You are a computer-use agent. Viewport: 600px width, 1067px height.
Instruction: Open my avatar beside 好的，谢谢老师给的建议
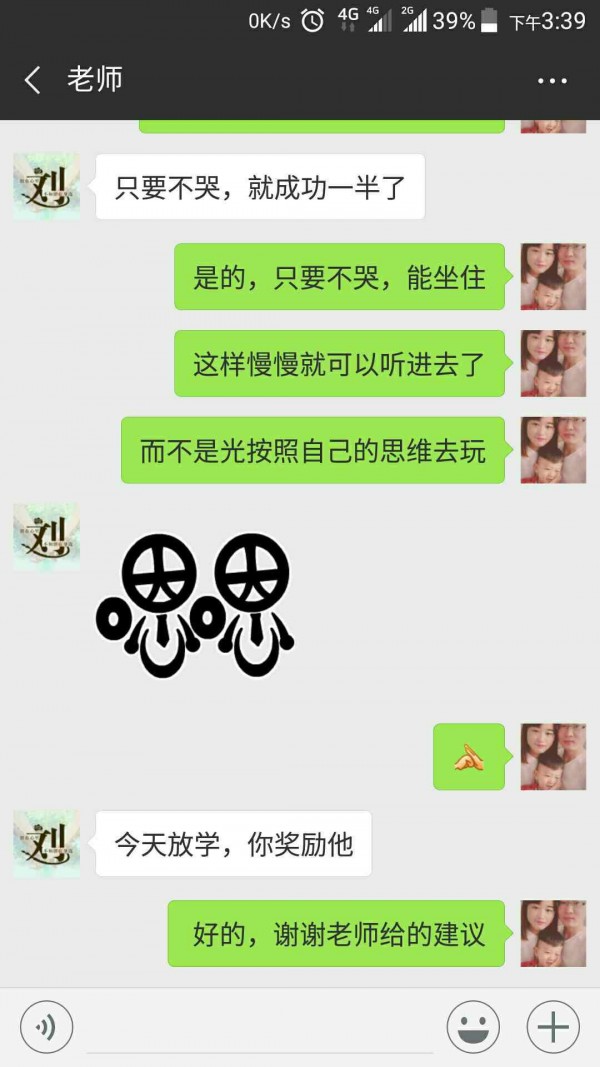[553, 933]
